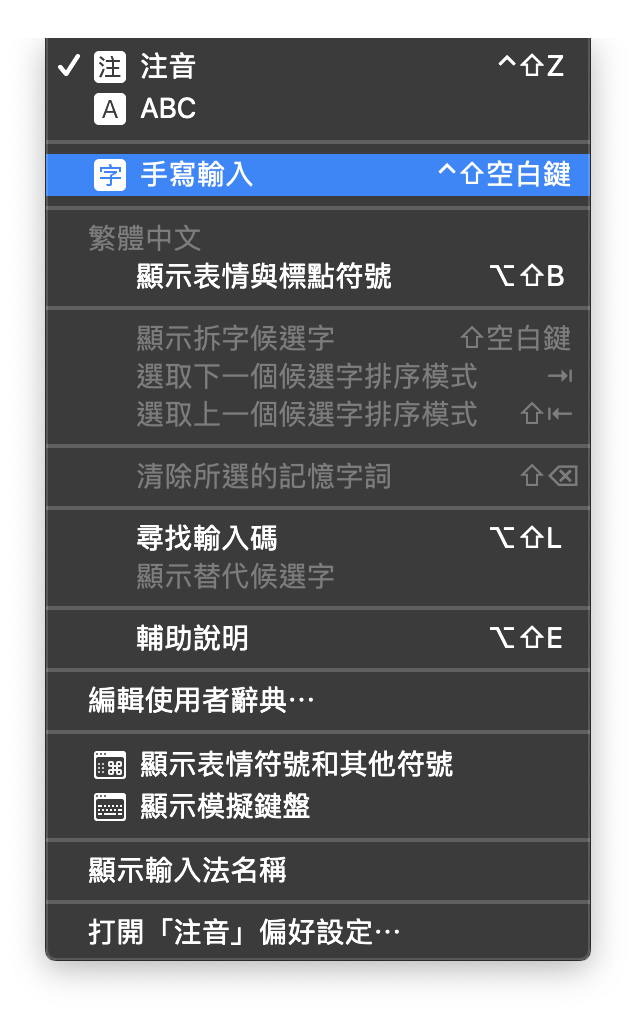Open 顯示表情與標點符號
Screen dimensions: 636x1014
pos(264,276)
